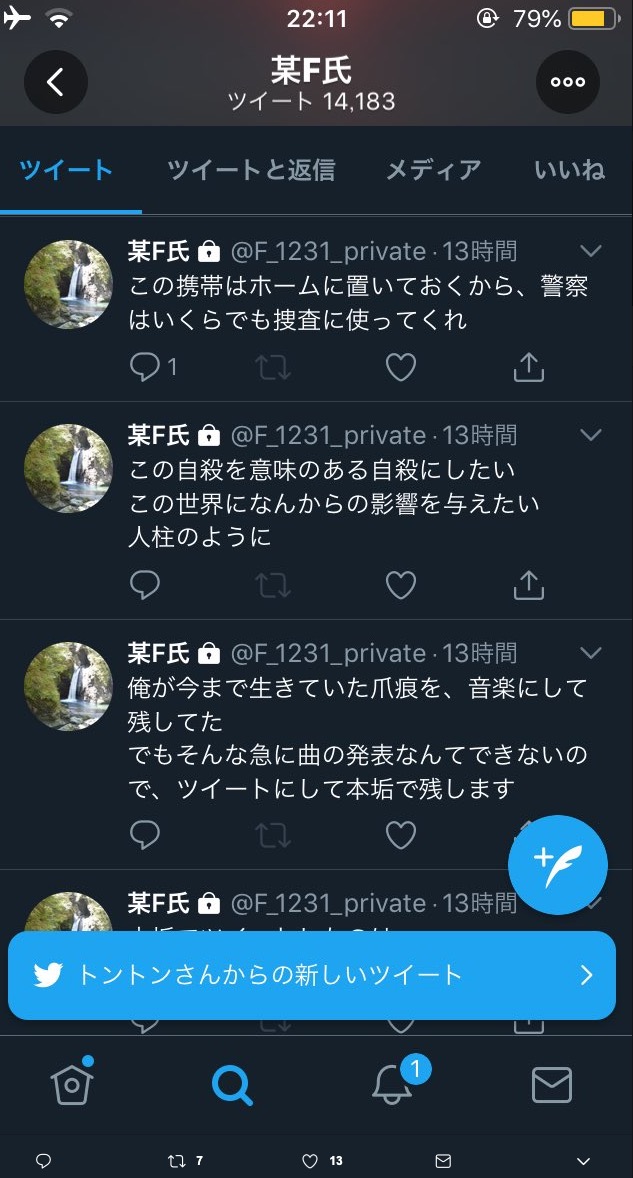Retweet the tweet starting この携帯はホーム

click(273, 368)
